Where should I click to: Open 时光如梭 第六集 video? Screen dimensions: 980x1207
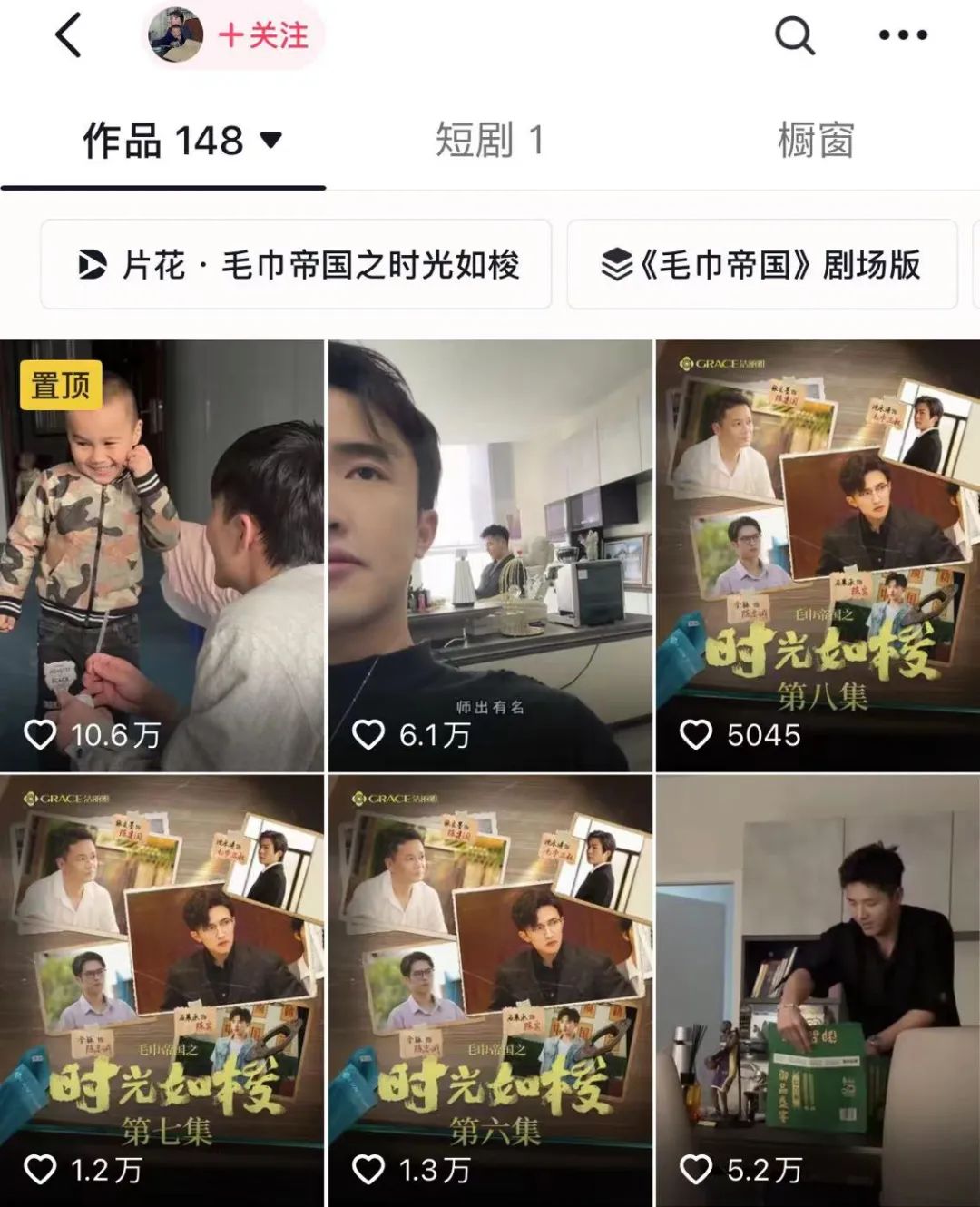click(489, 989)
